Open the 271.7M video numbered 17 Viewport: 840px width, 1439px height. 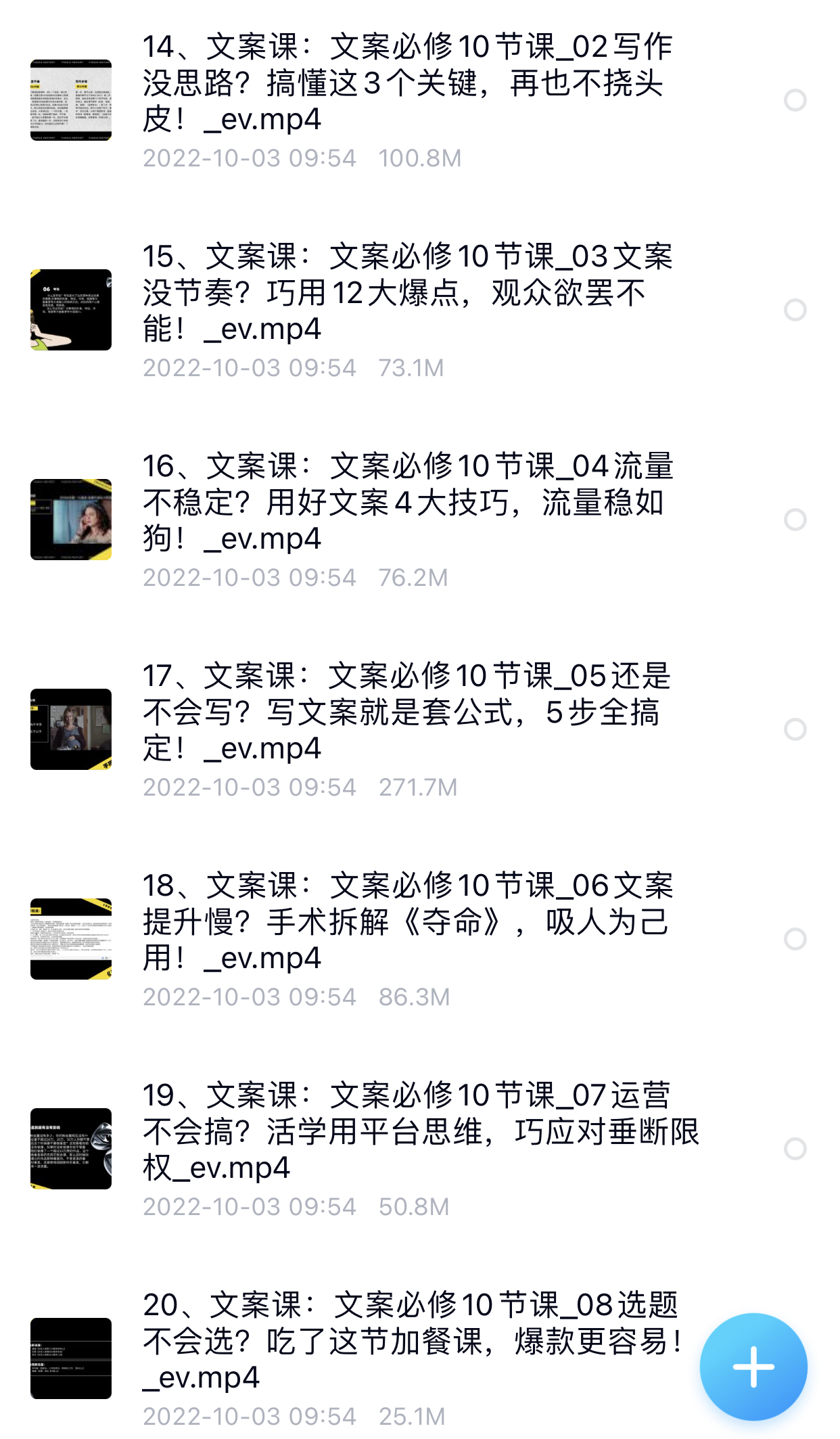406,712
